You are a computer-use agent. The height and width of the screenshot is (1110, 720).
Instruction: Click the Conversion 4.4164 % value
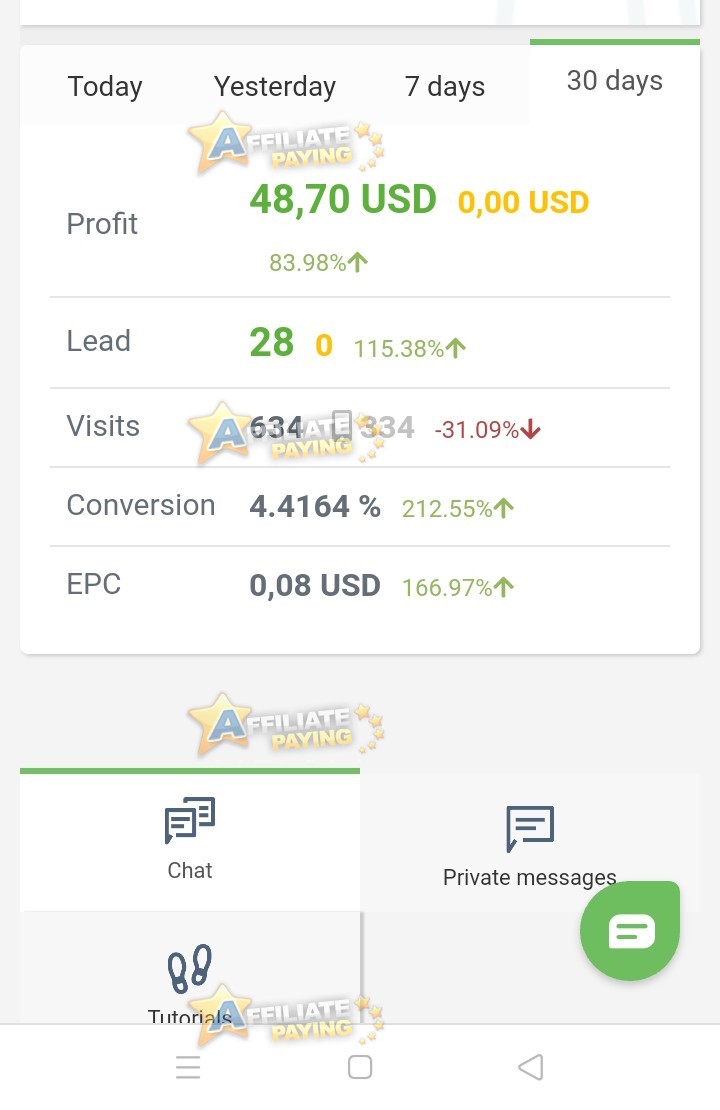point(315,505)
